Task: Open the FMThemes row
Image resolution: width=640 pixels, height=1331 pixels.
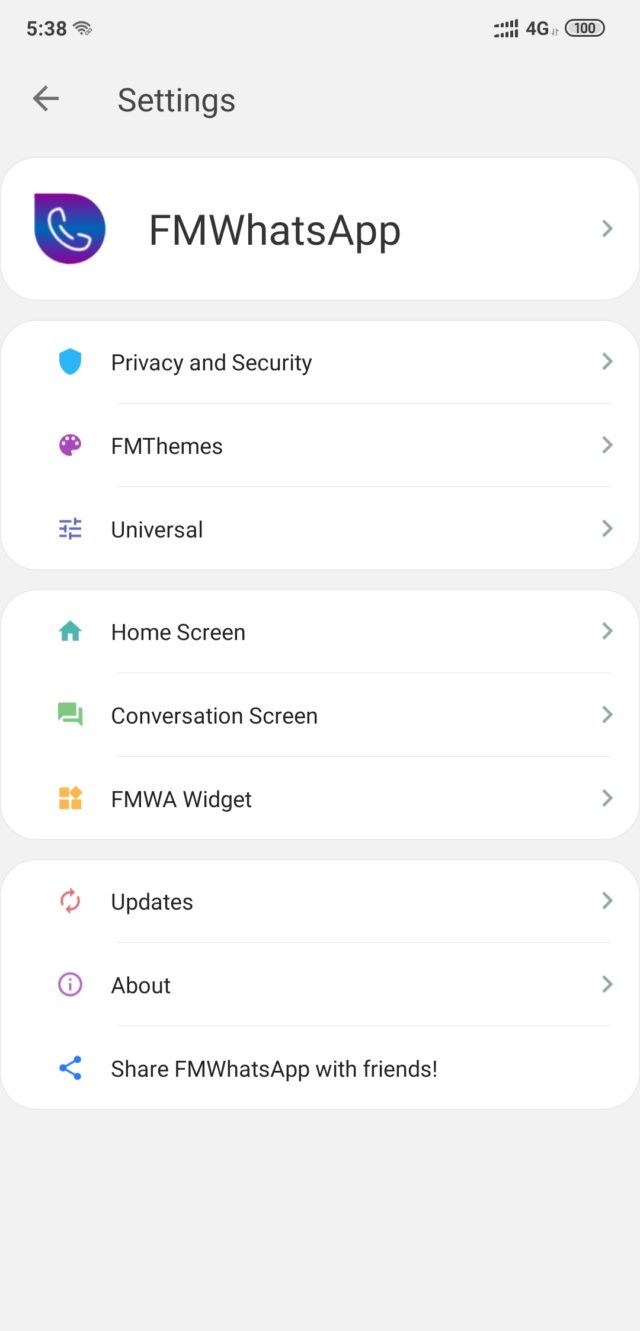Action: [x=320, y=446]
